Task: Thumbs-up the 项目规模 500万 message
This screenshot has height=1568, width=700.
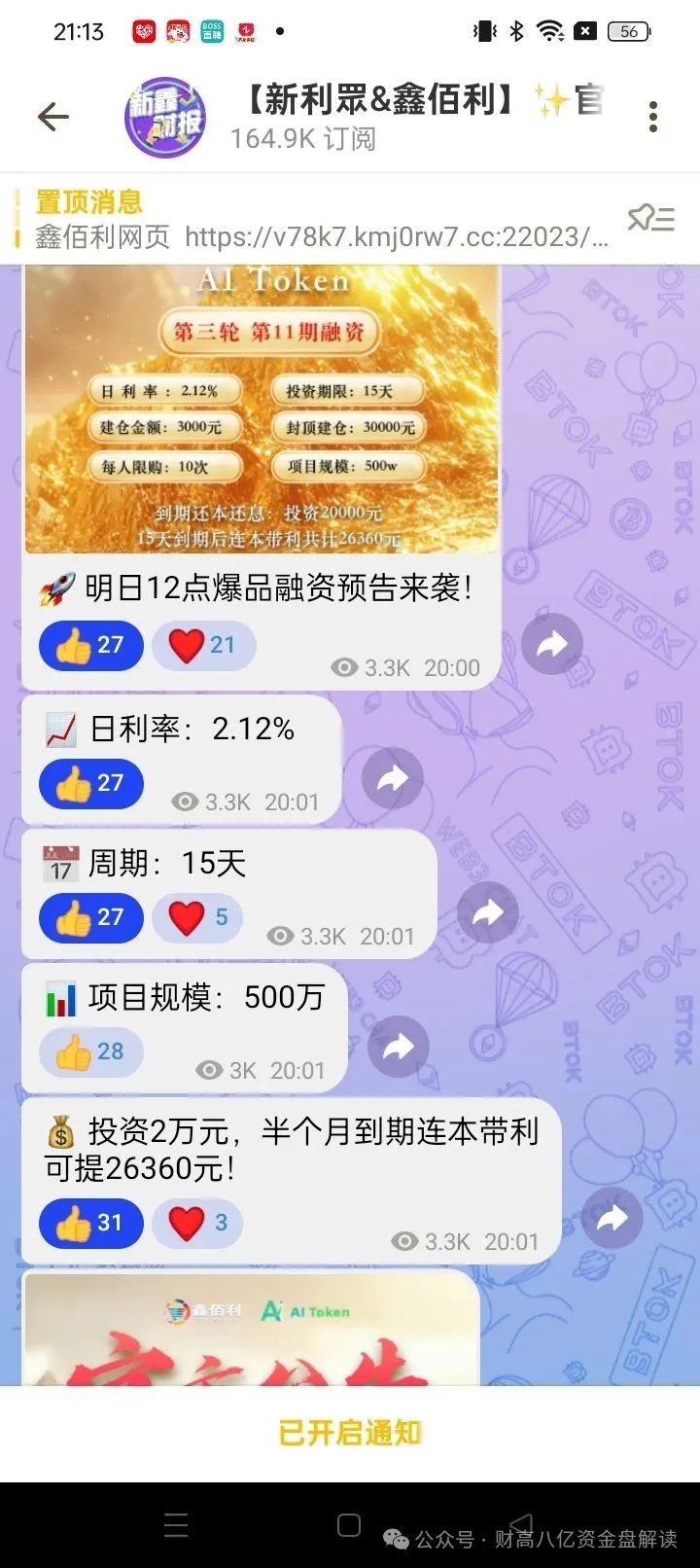Action: [91, 1051]
